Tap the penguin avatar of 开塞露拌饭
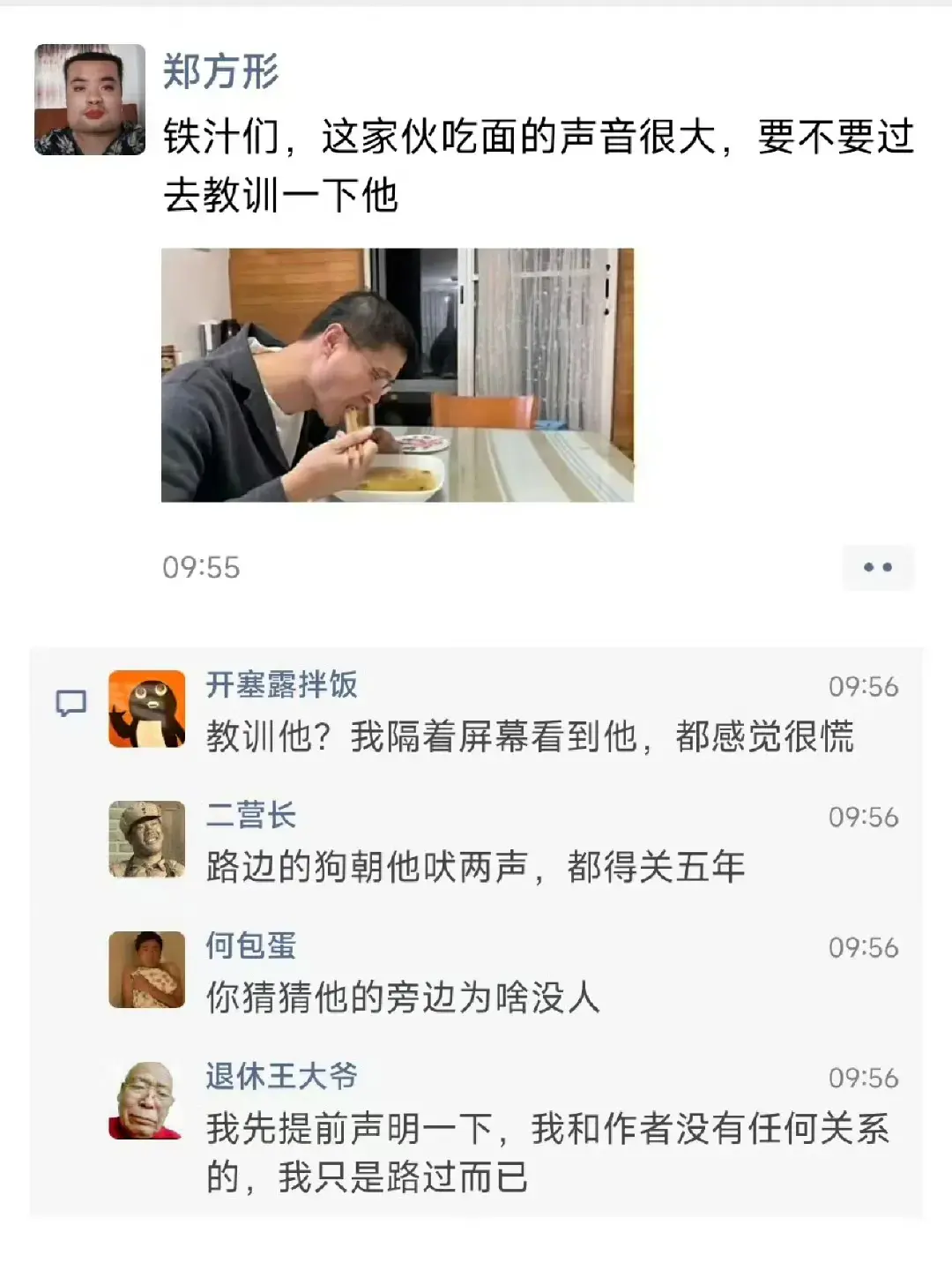The width and height of the screenshot is (952, 1270). coord(146,708)
